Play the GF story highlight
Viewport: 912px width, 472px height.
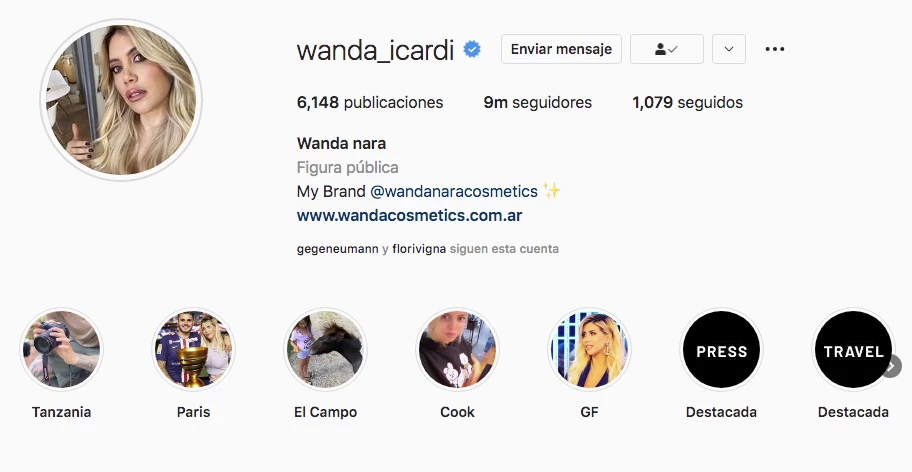[589, 349]
